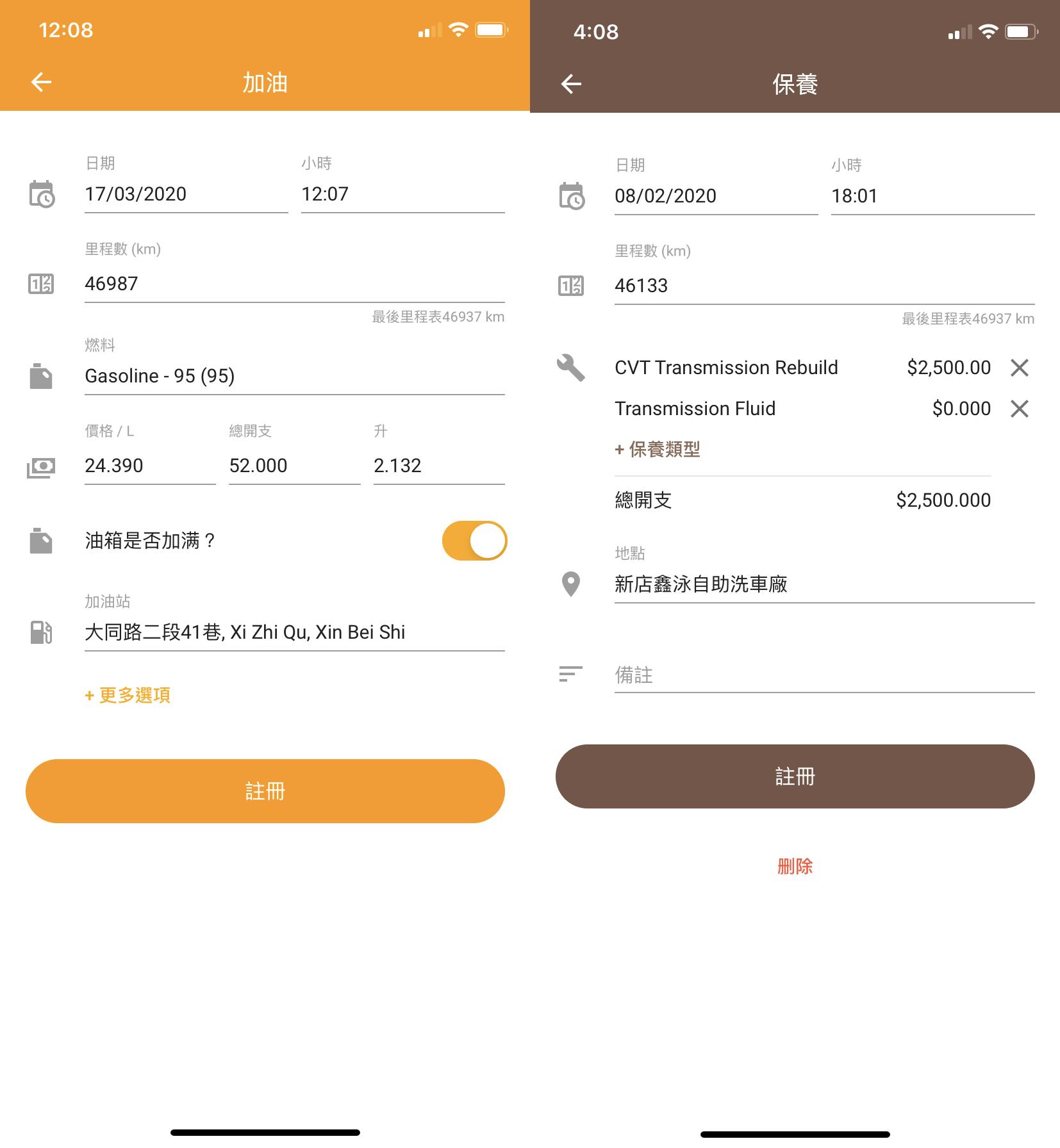Delete this record via 刪除
The height and width of the screenshot is (1148, 1060).
point(795,867)
